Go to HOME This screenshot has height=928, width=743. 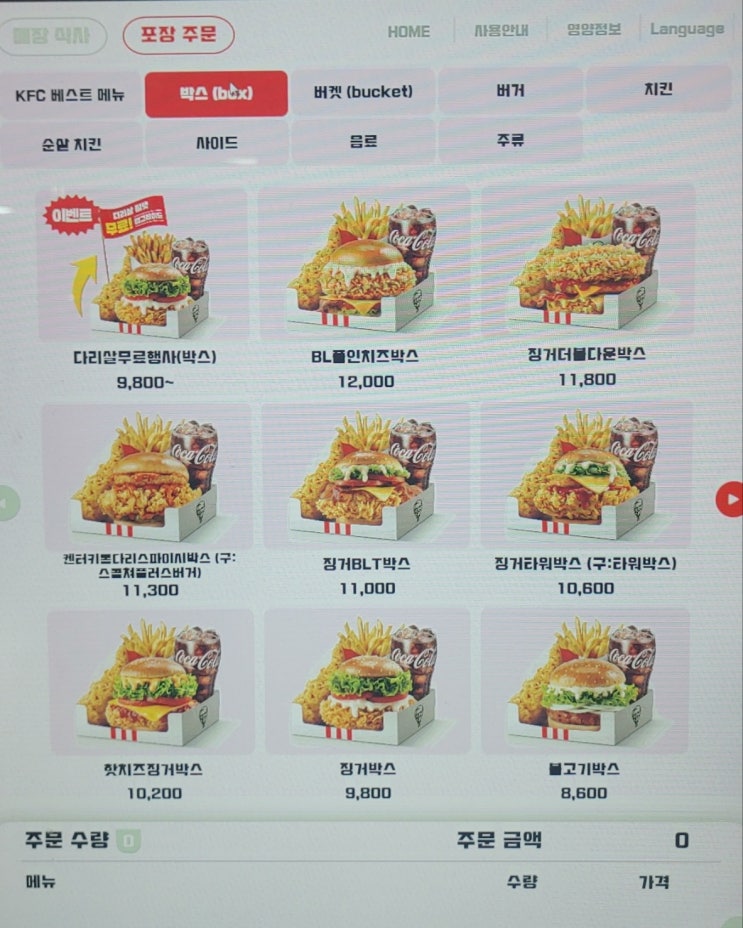pyautogui.click(x=408, y=31)
